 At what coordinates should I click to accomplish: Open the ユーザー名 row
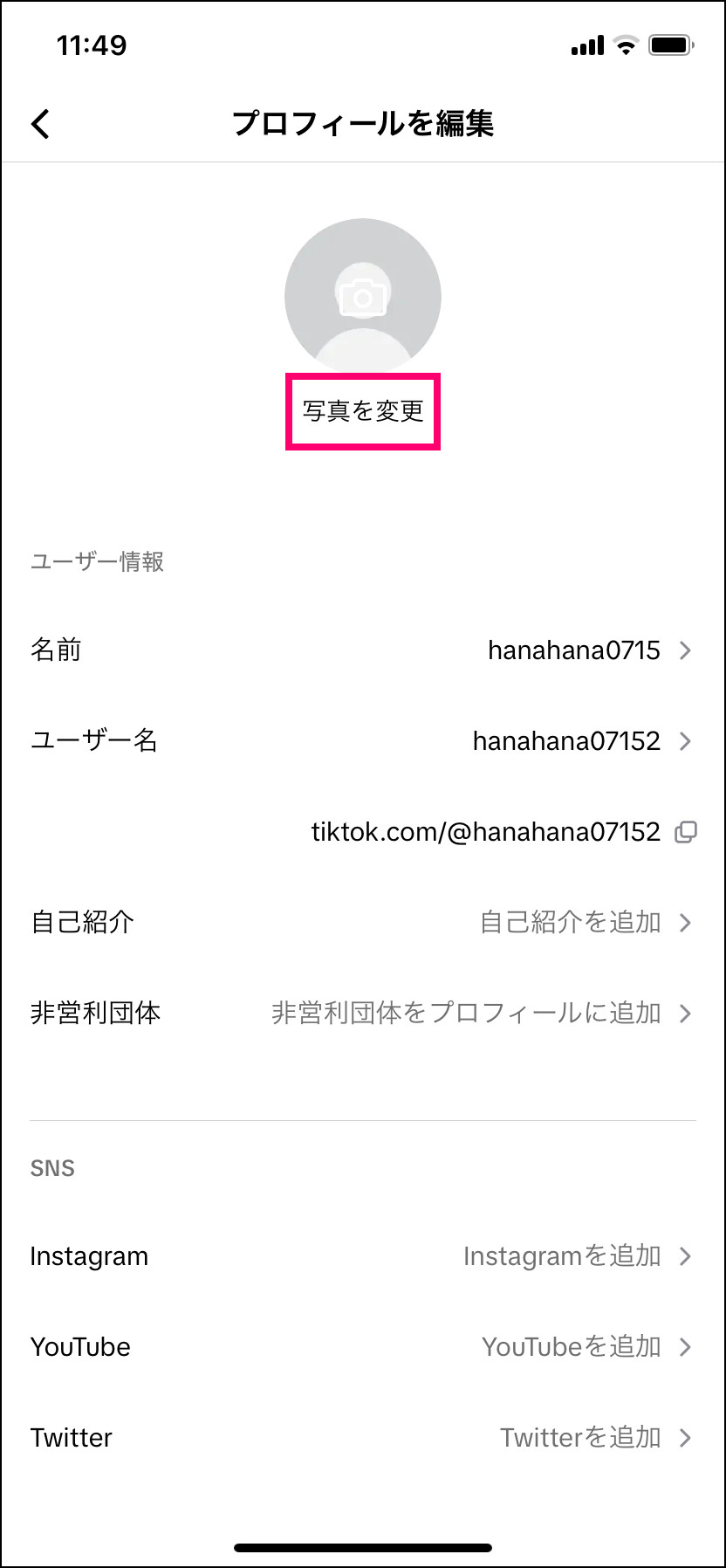point(363,741)
